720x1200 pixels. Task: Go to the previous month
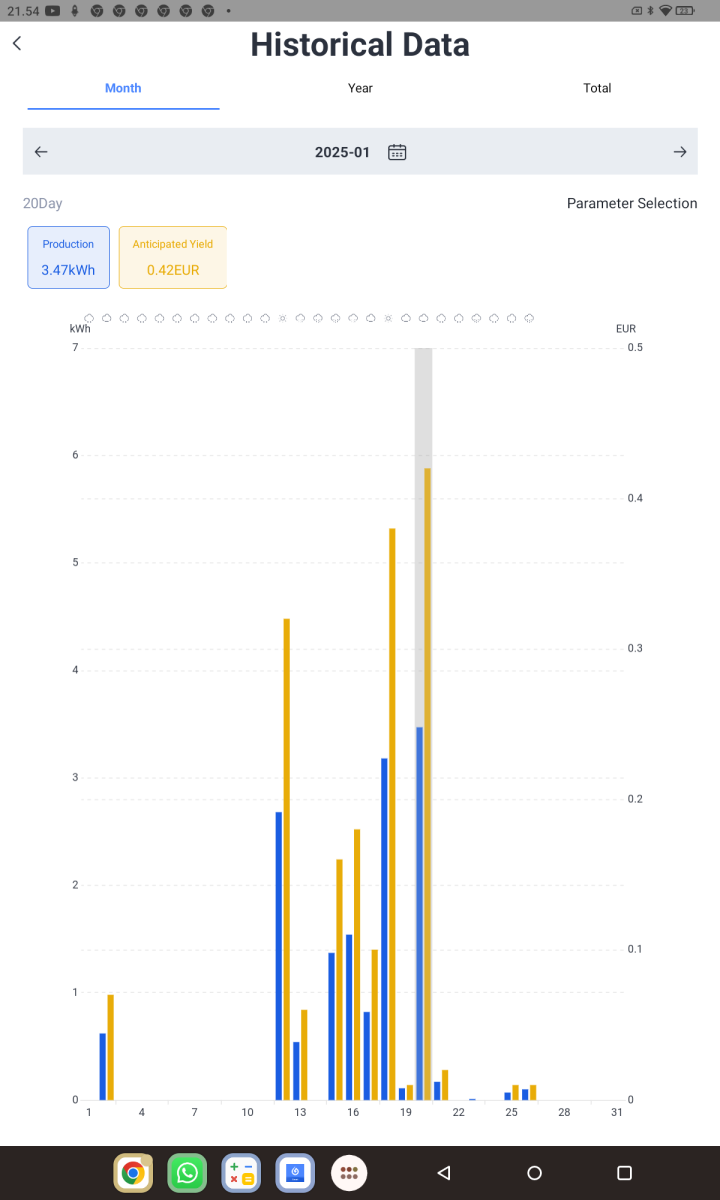tap(41, 152)
